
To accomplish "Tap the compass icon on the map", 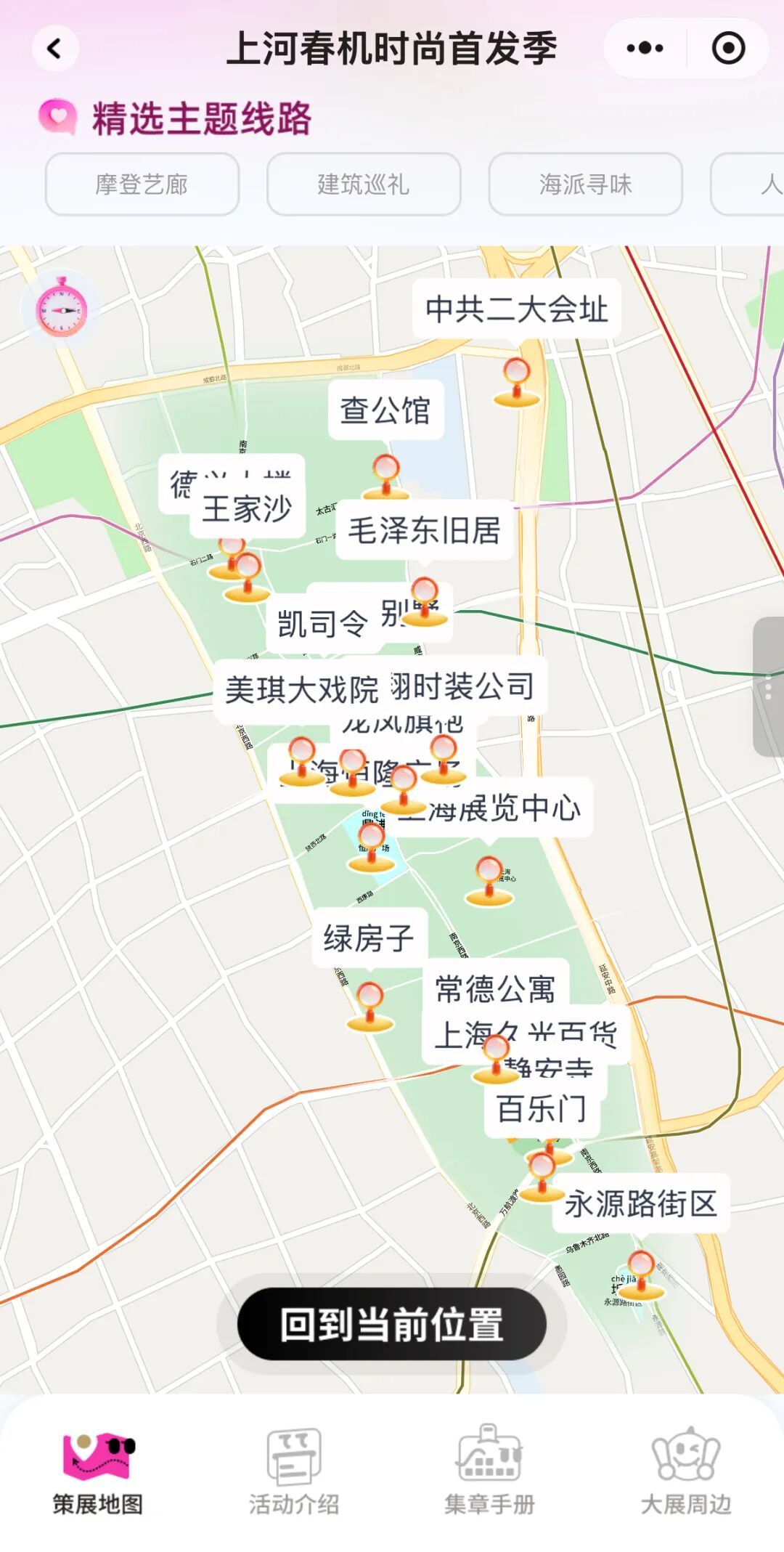I will click(62, 308).
